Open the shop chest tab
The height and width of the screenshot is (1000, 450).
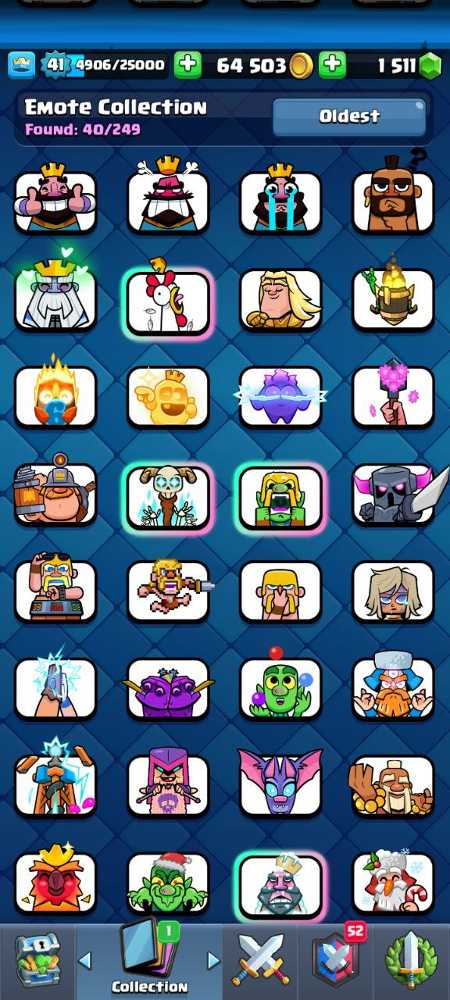coord(37,960)
